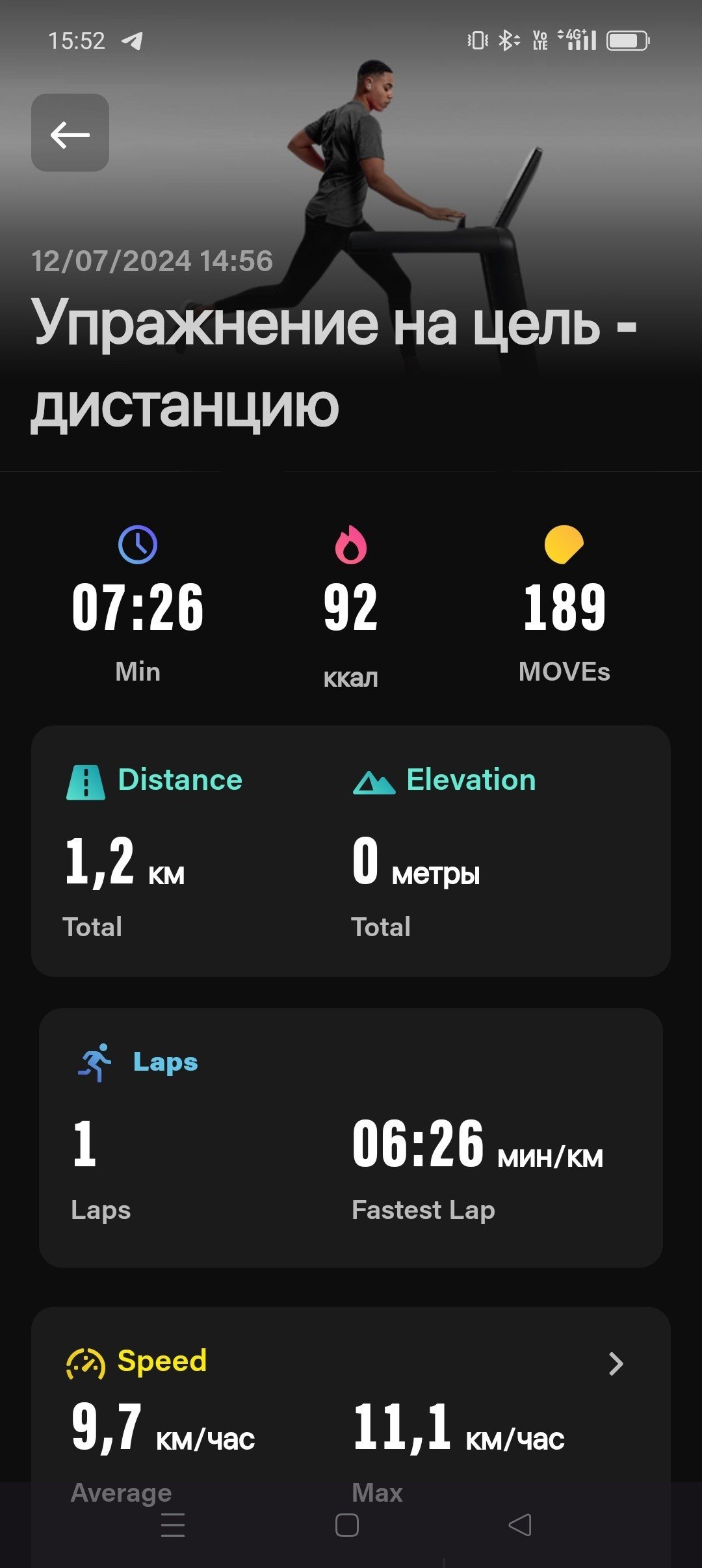Go to the system home screen

(347, 1525)
